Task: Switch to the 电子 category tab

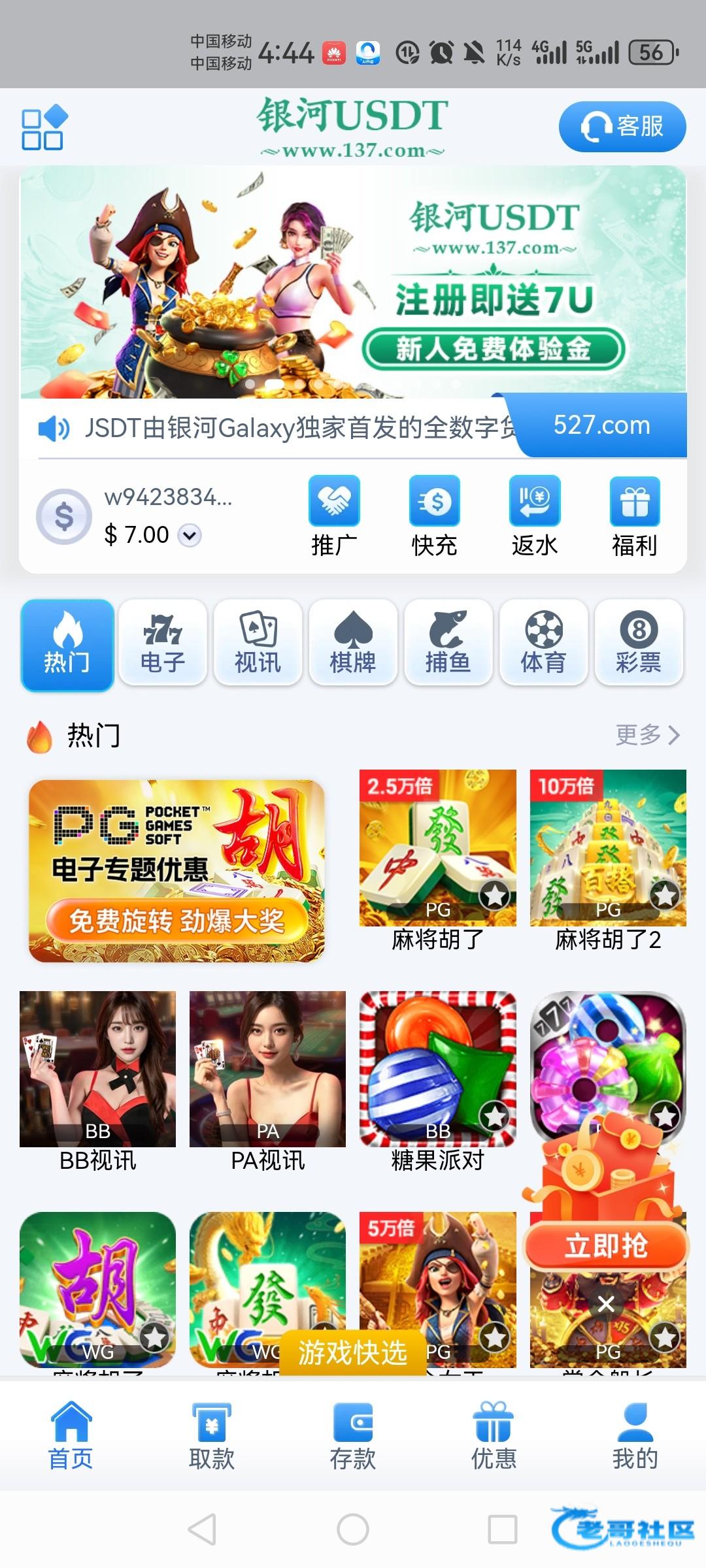Action: click(163, 644)
